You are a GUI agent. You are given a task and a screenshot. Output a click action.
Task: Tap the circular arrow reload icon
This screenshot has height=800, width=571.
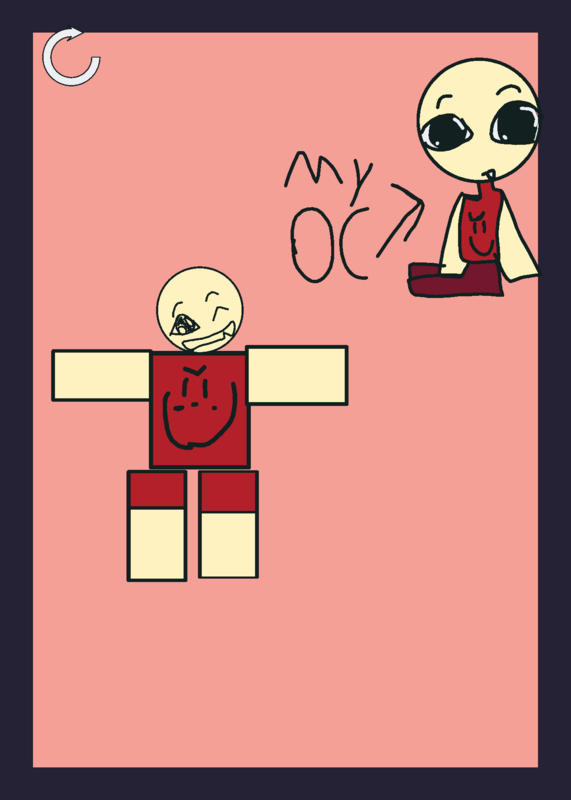coord(71,57)
